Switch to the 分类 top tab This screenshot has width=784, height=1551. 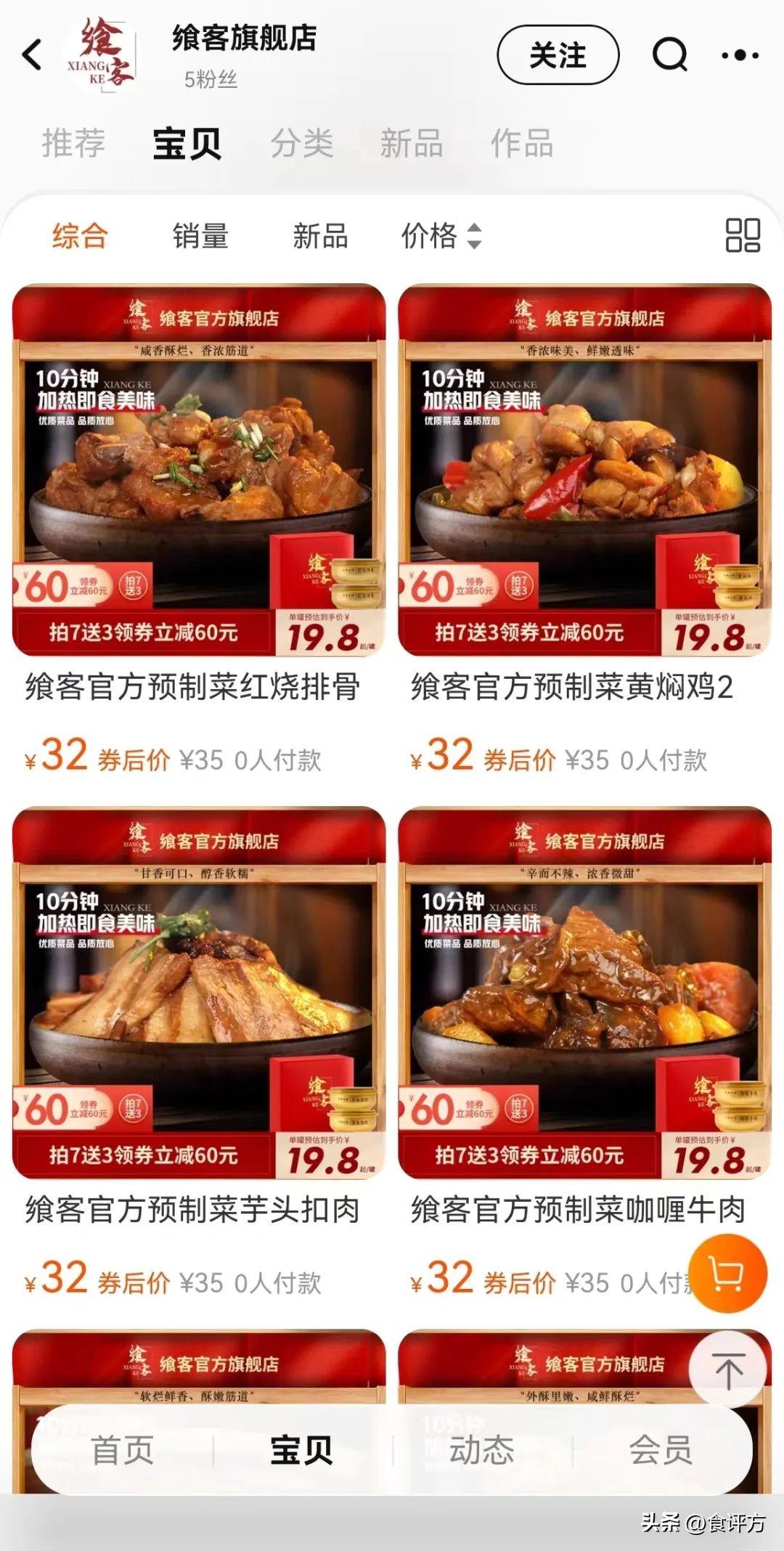tap(302, 142)
